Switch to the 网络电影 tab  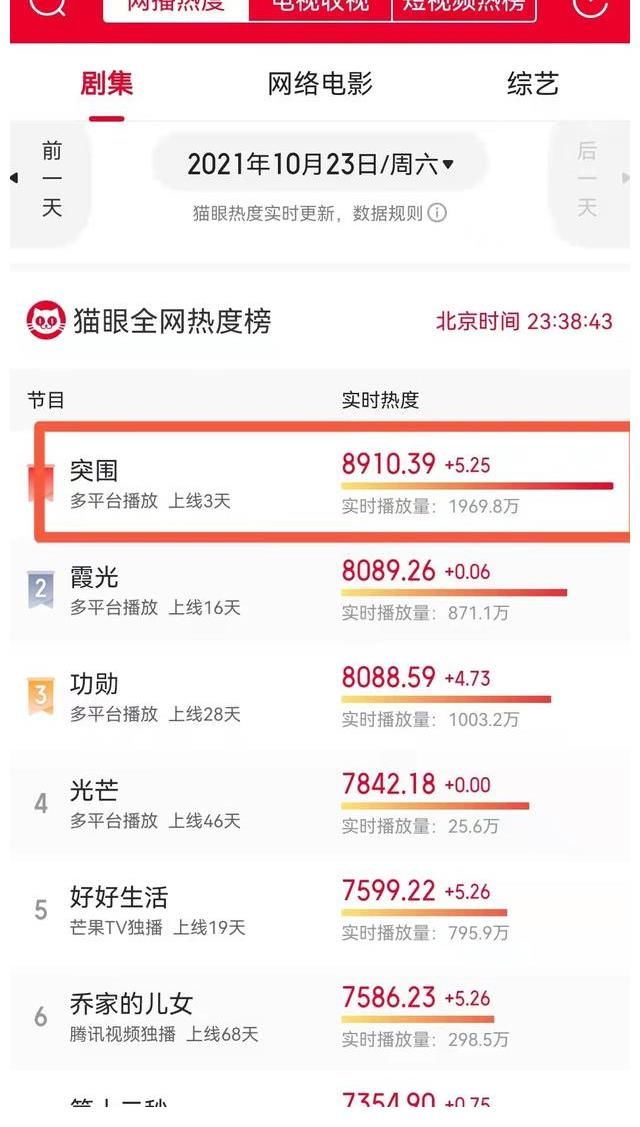320,84
